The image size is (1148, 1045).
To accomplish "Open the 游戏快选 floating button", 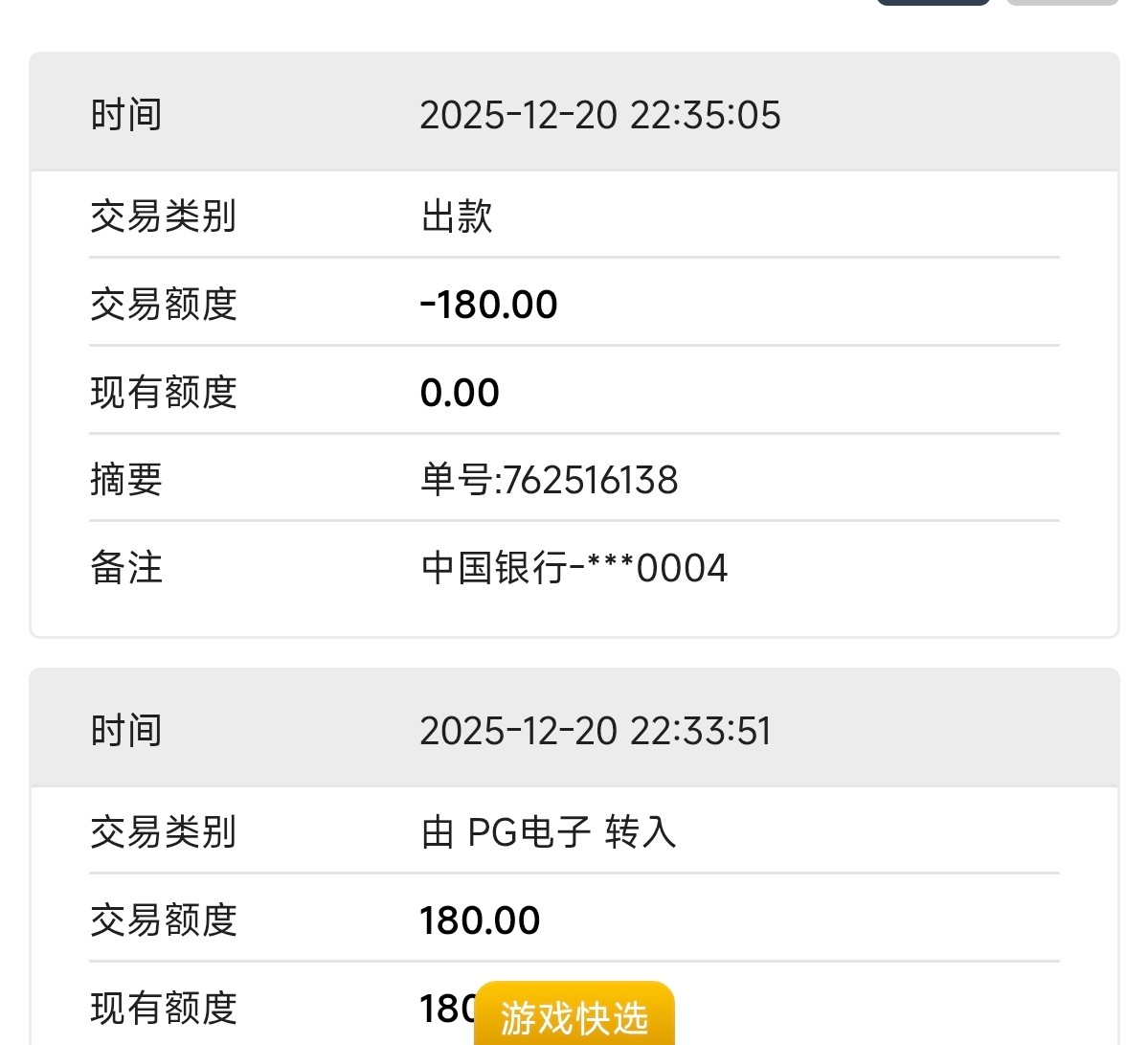I will pyautogui.click(x=574, y=1016).
